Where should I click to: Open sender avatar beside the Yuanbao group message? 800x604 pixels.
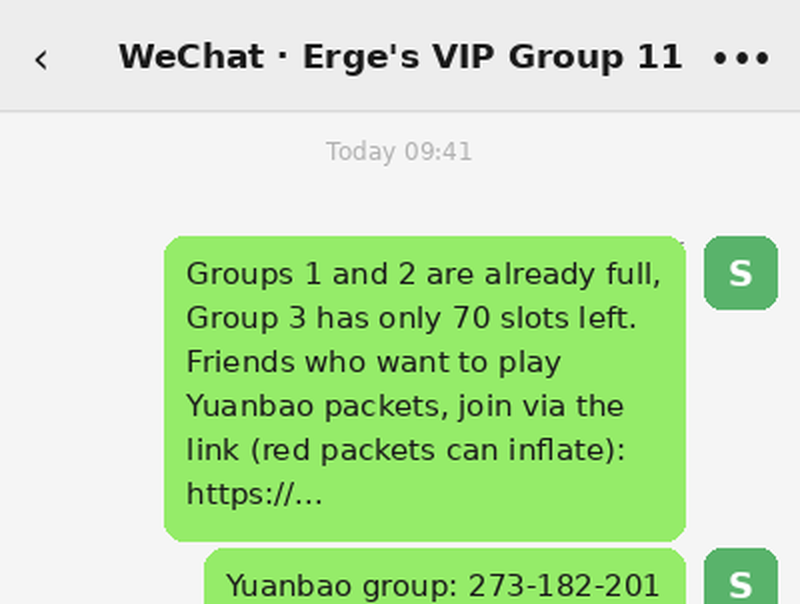741,576
